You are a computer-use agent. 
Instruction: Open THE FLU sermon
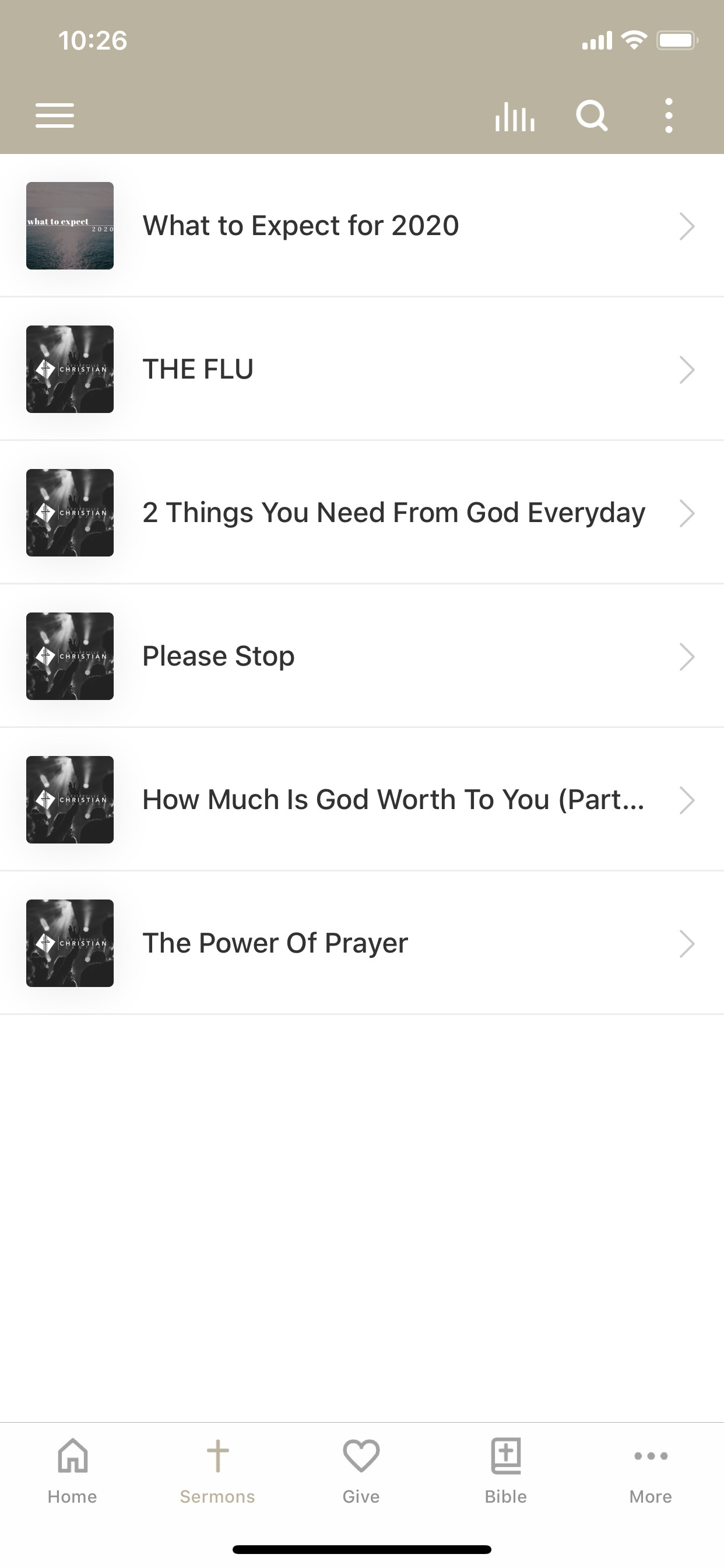point(362,369)
